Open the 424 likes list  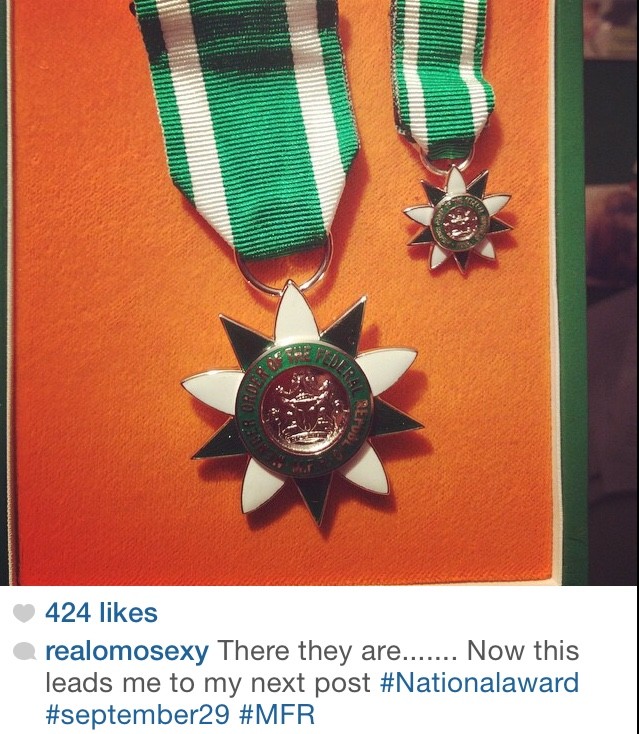101,612
